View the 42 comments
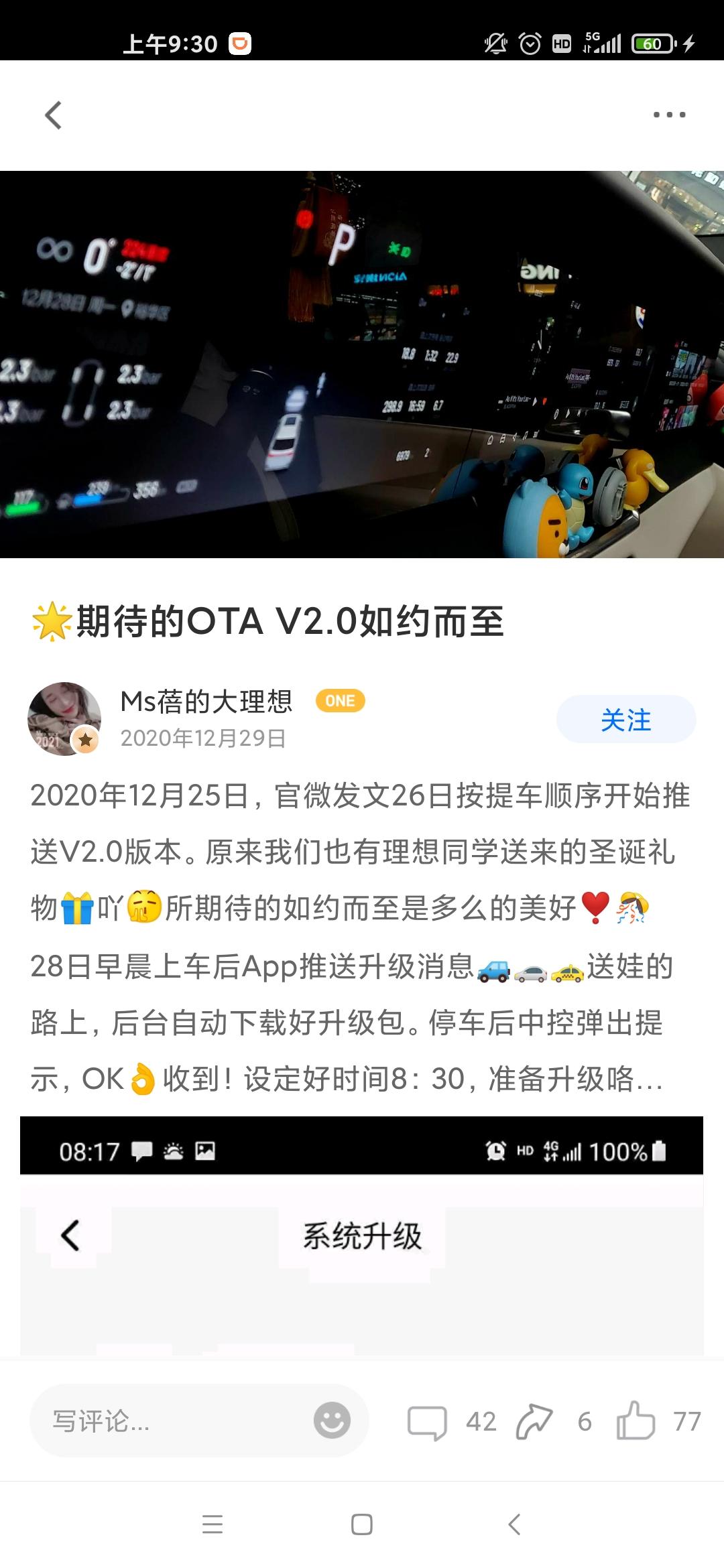The width and height of the screenshot is (724, 1568). point(428,1421)
